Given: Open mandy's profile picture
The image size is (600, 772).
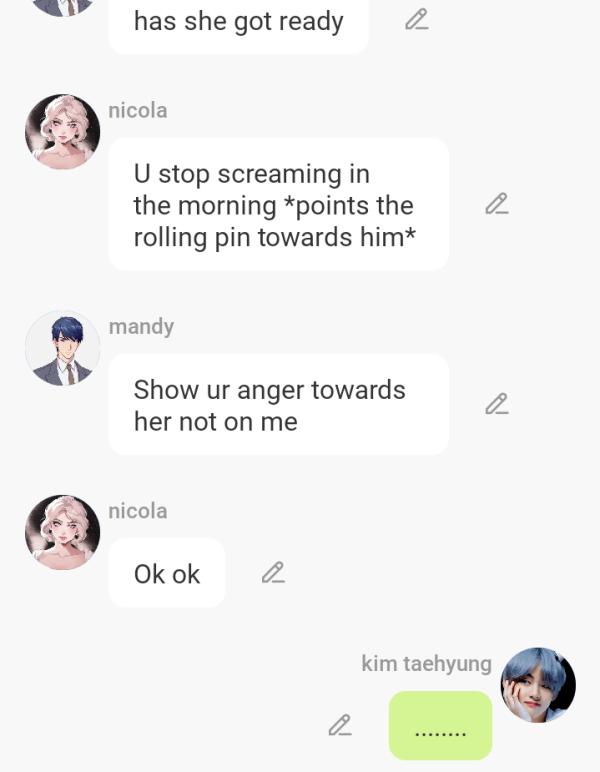Looking at the screenshot, I should coord(62,348).
